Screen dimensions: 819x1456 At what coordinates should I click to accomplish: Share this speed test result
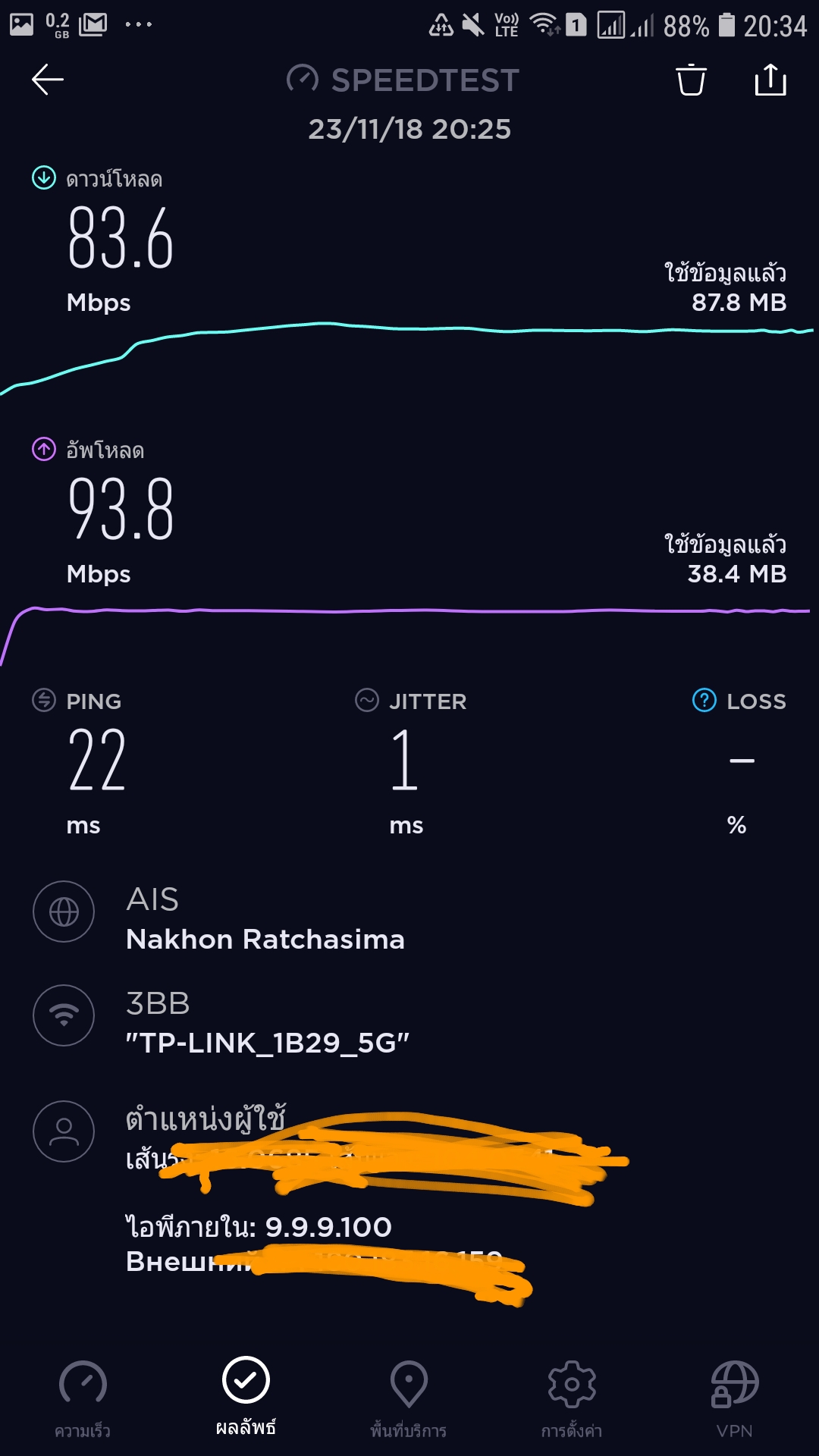[x=770, y=80]
